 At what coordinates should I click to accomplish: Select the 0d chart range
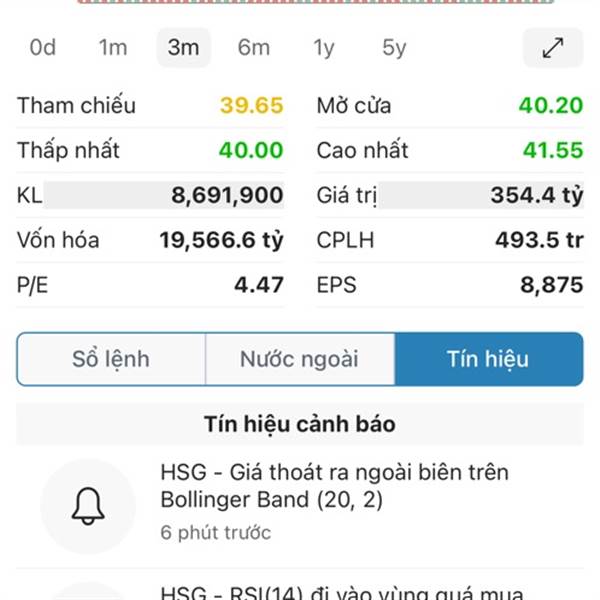coord(43,47)
